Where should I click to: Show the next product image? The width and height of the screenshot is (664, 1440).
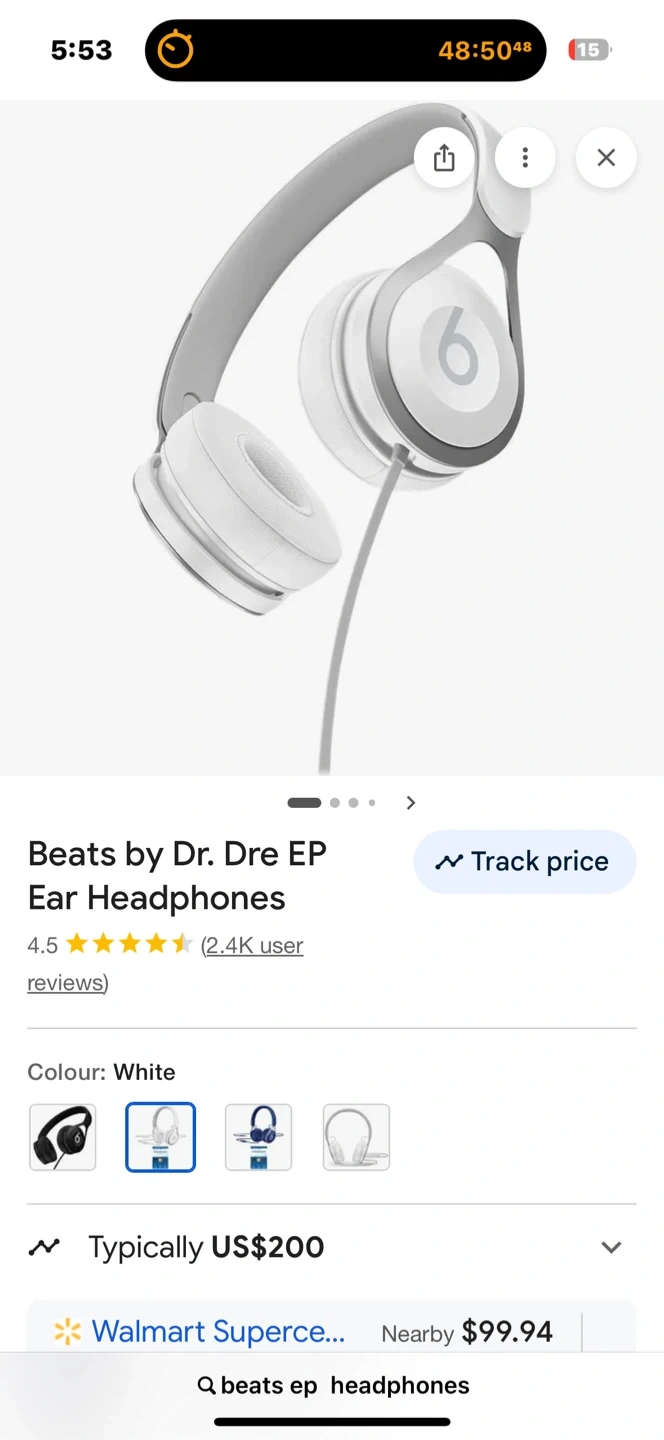[x=411, y=802]
